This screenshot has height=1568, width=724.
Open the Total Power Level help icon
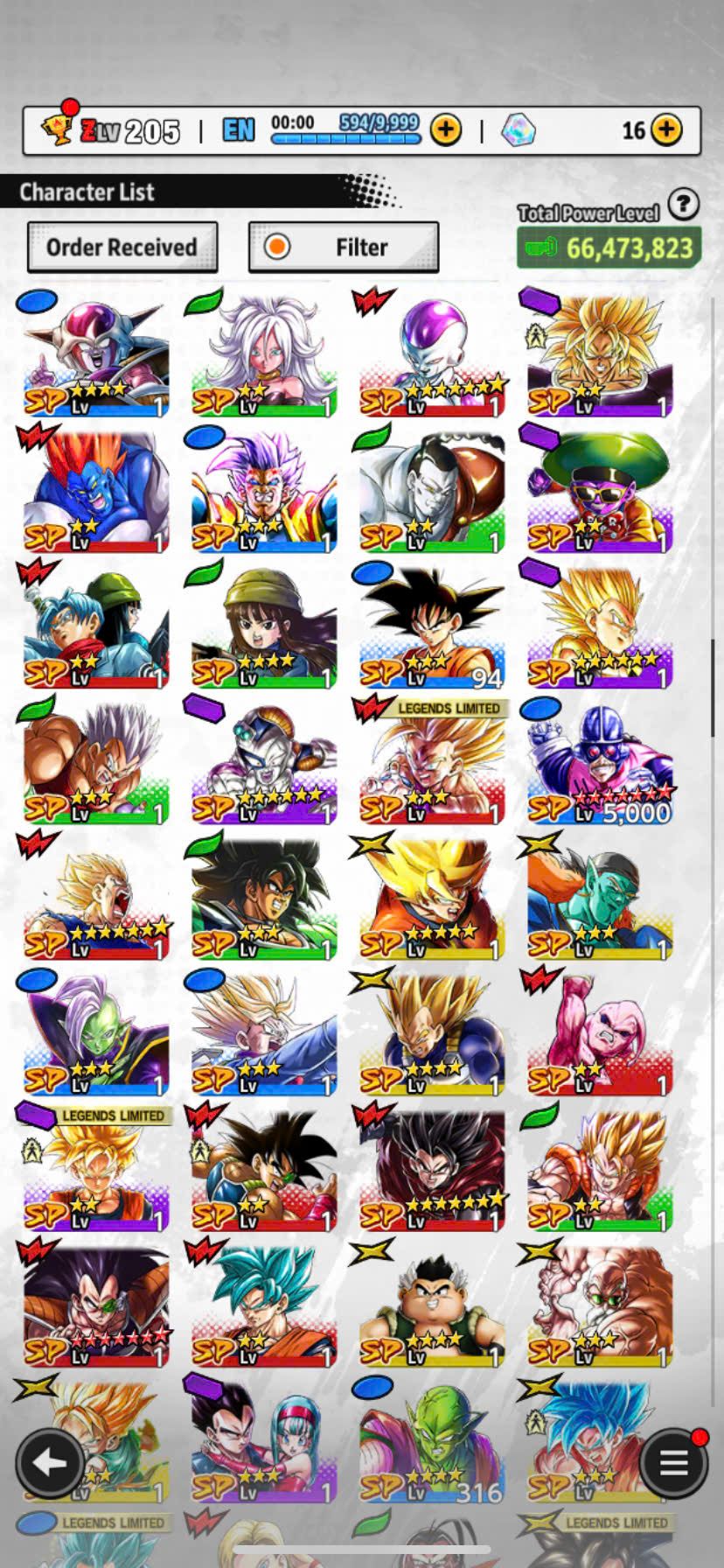[x=684, y=205]
